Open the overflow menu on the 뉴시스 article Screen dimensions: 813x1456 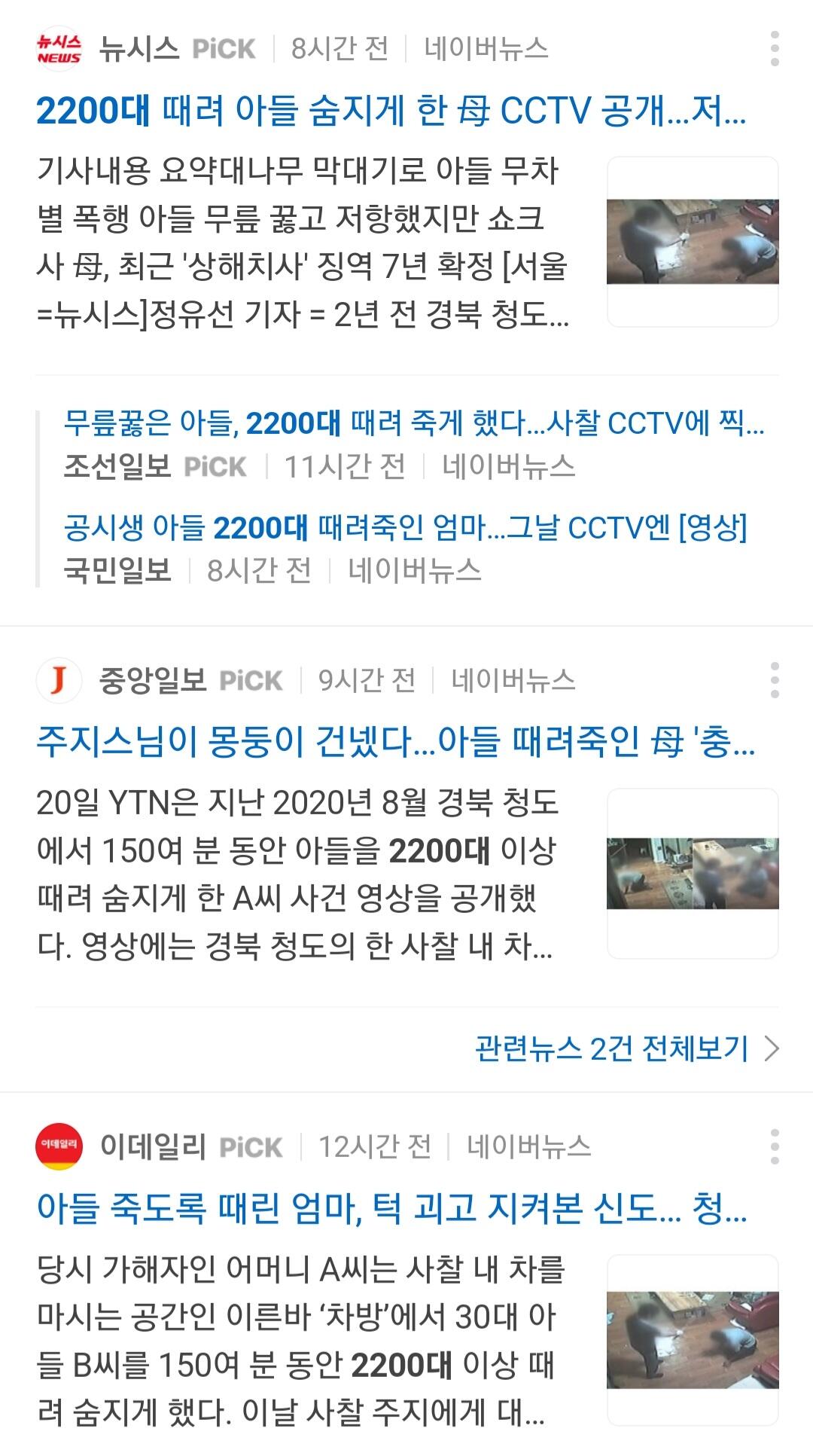pos(775,49)
